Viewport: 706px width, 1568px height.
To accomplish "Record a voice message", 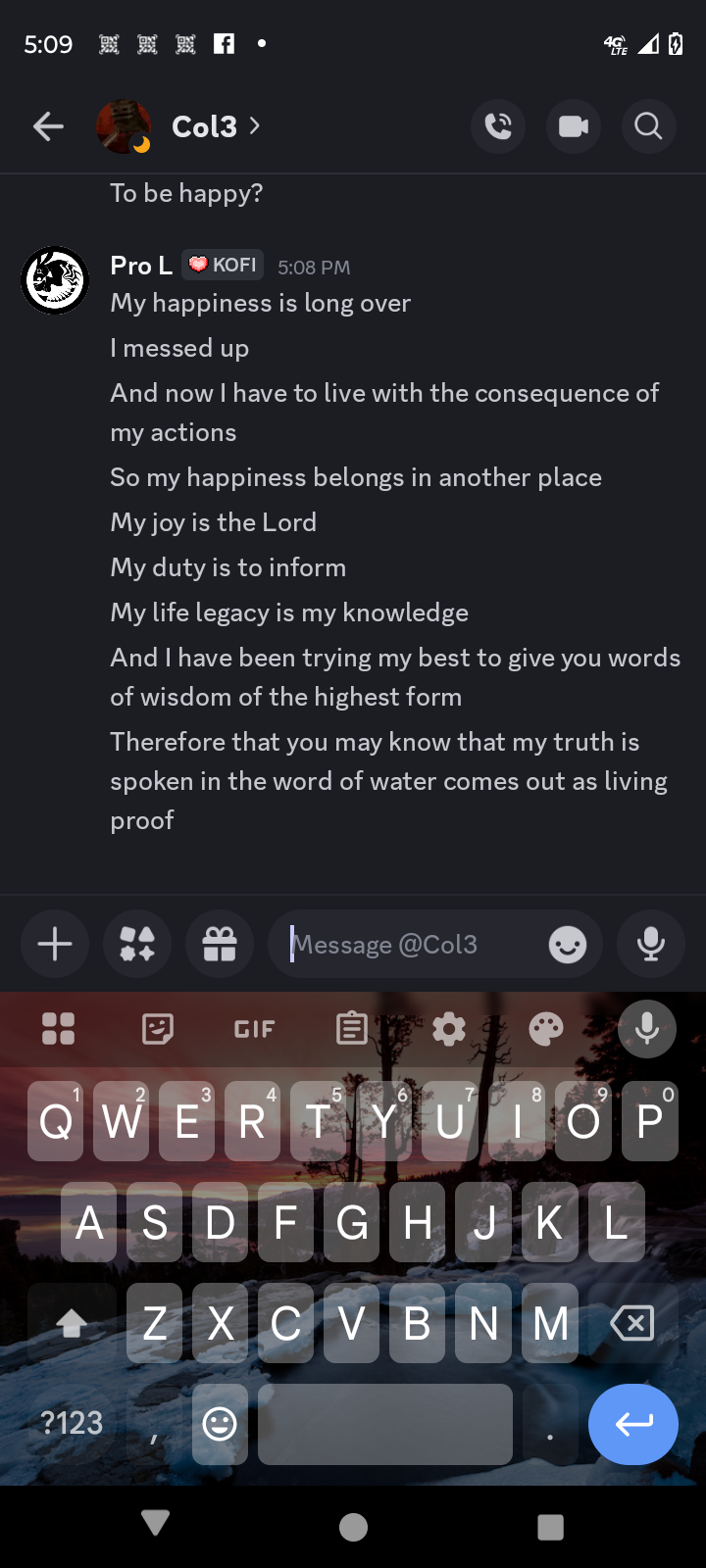I will pyautogui.click(x=650, y=945).
